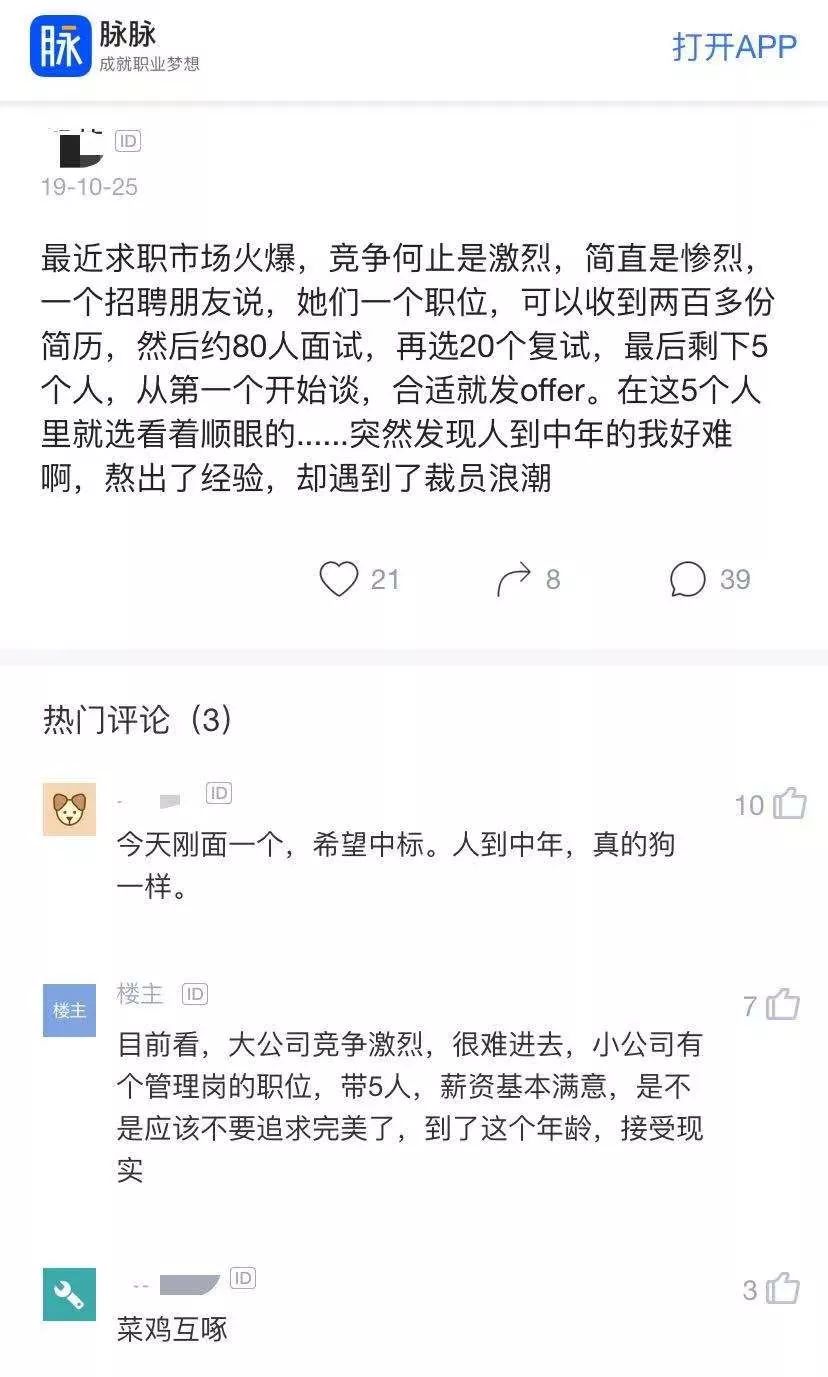This screenshot has height=1377, width=828.
Task: Like the comment 菜鸡互啄
Action: pos(784,1289)
